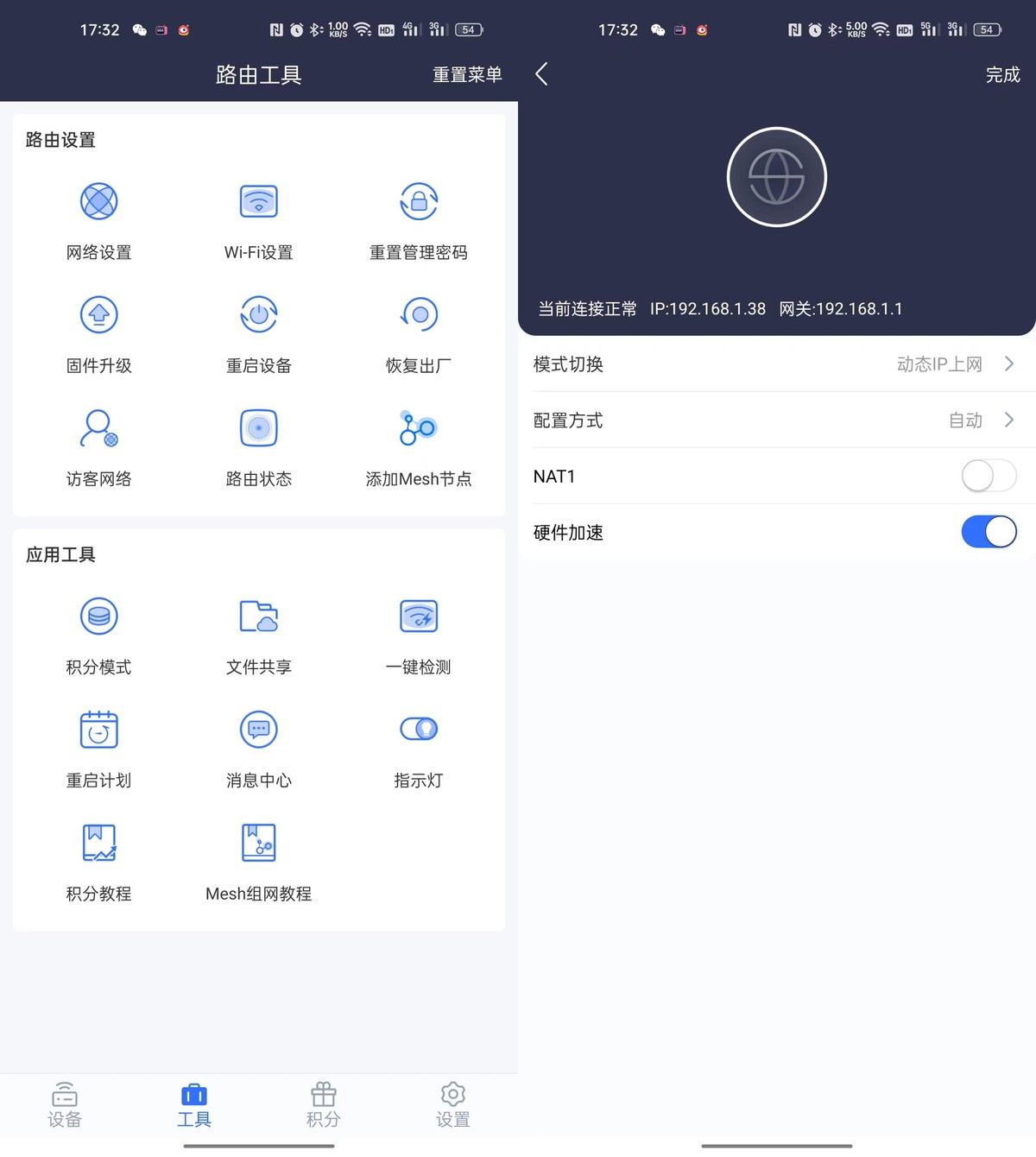
Task: Switch to the 设备 tab
Action: tap(65, 1105)
